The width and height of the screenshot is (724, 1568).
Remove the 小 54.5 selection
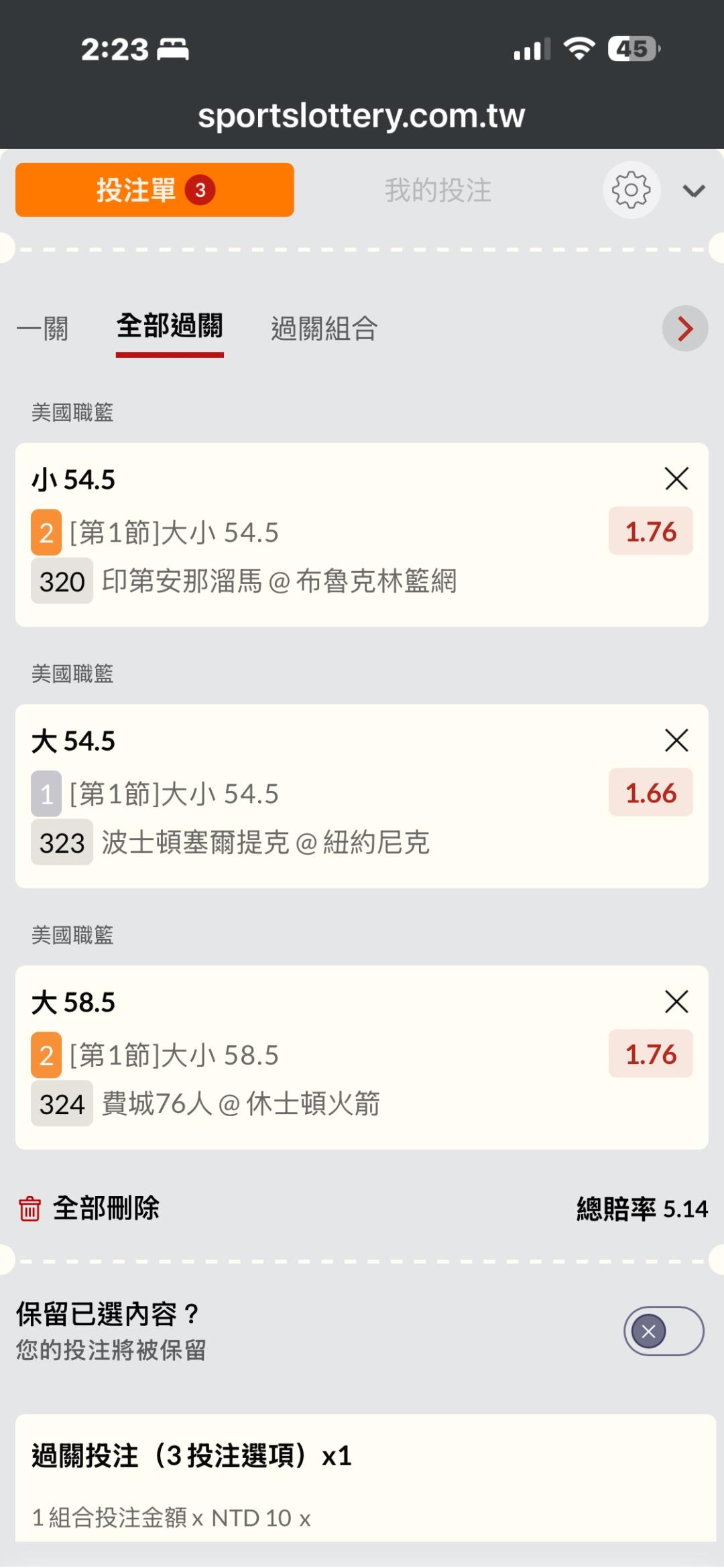tap(676, 479)
